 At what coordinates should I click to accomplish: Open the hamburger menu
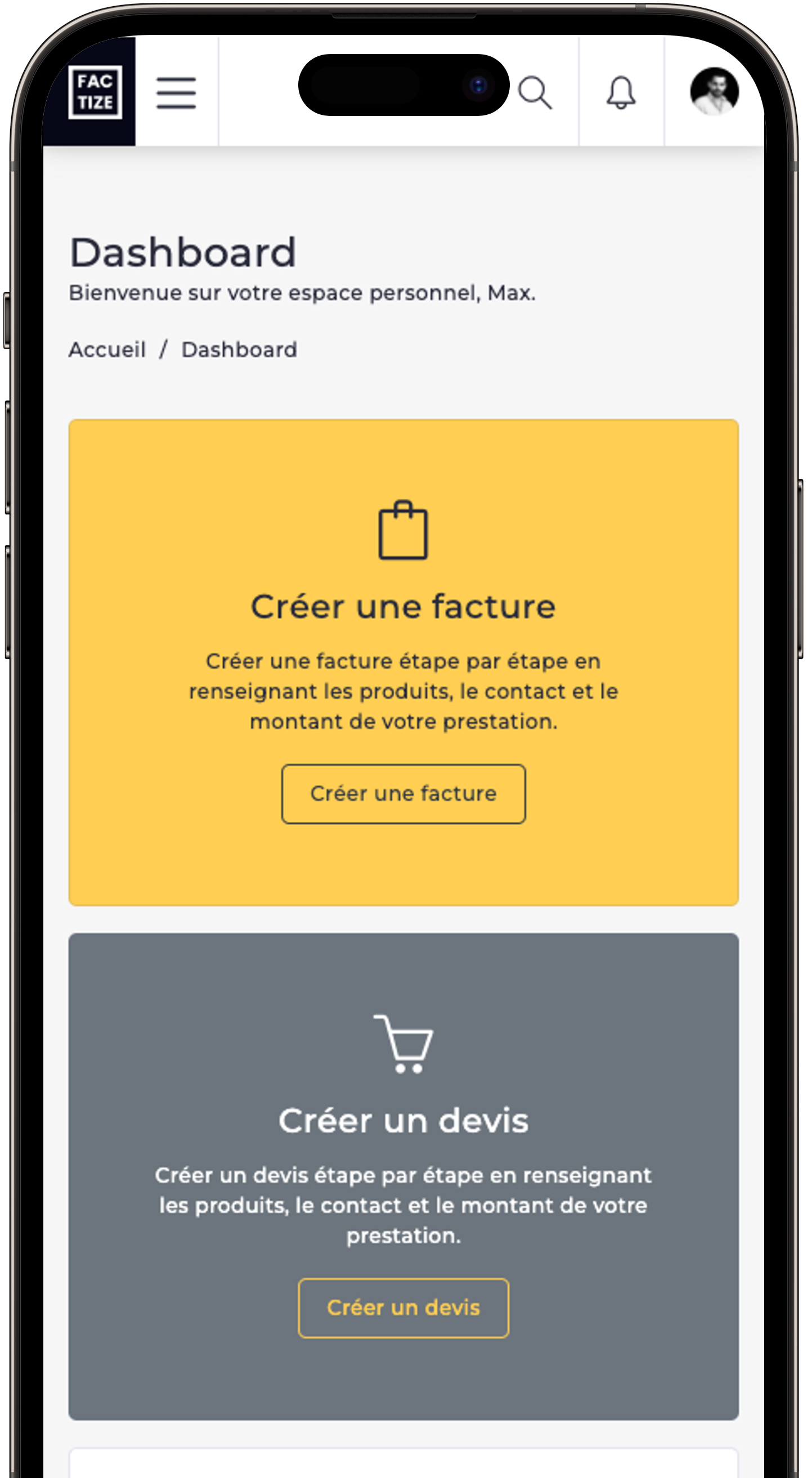pos(176,92)
